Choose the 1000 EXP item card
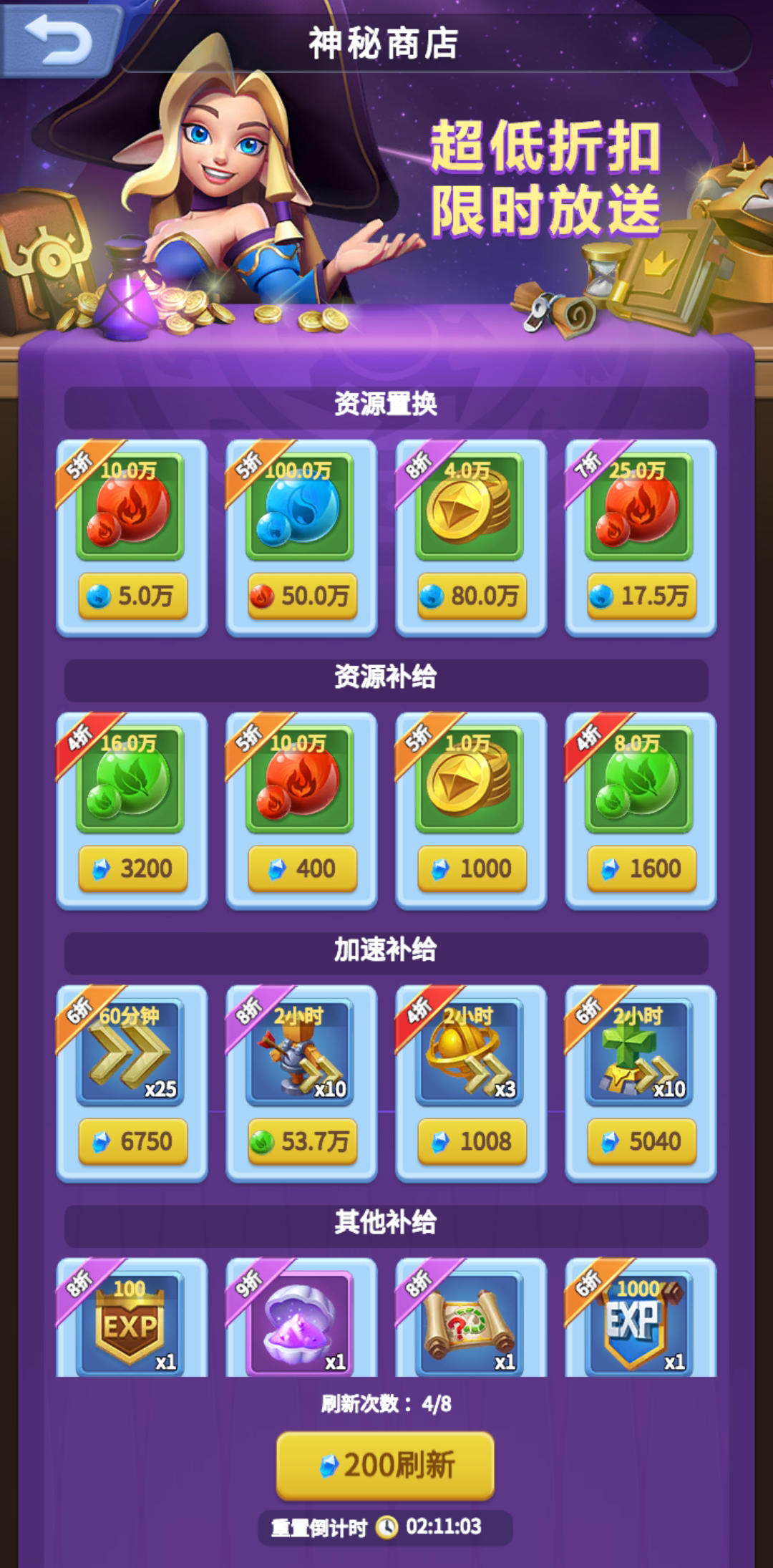The width and height of the screenshot is (773, 1568). [640, 1325]
